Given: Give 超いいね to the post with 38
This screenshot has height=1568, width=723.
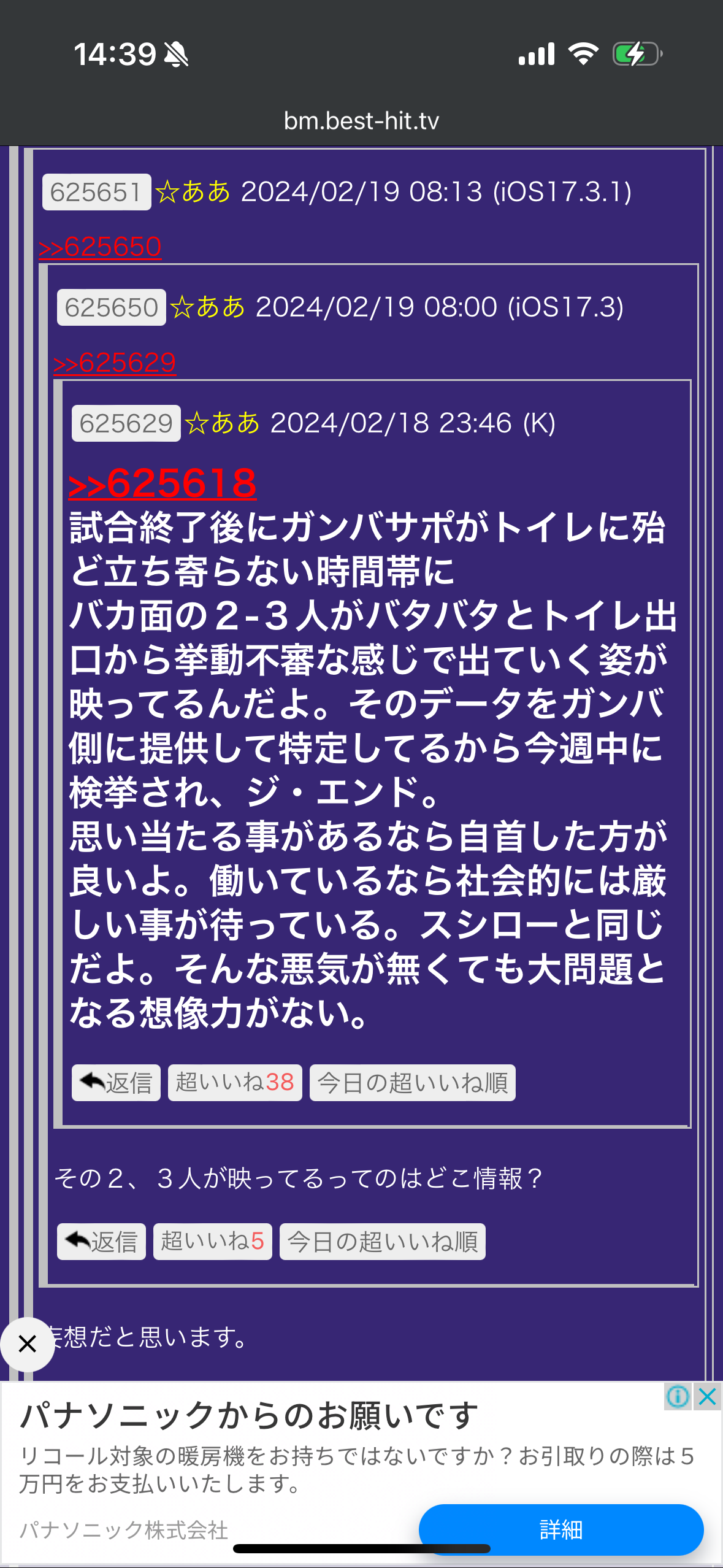Looking at the screenshot, I should [x=235, y=1083].
